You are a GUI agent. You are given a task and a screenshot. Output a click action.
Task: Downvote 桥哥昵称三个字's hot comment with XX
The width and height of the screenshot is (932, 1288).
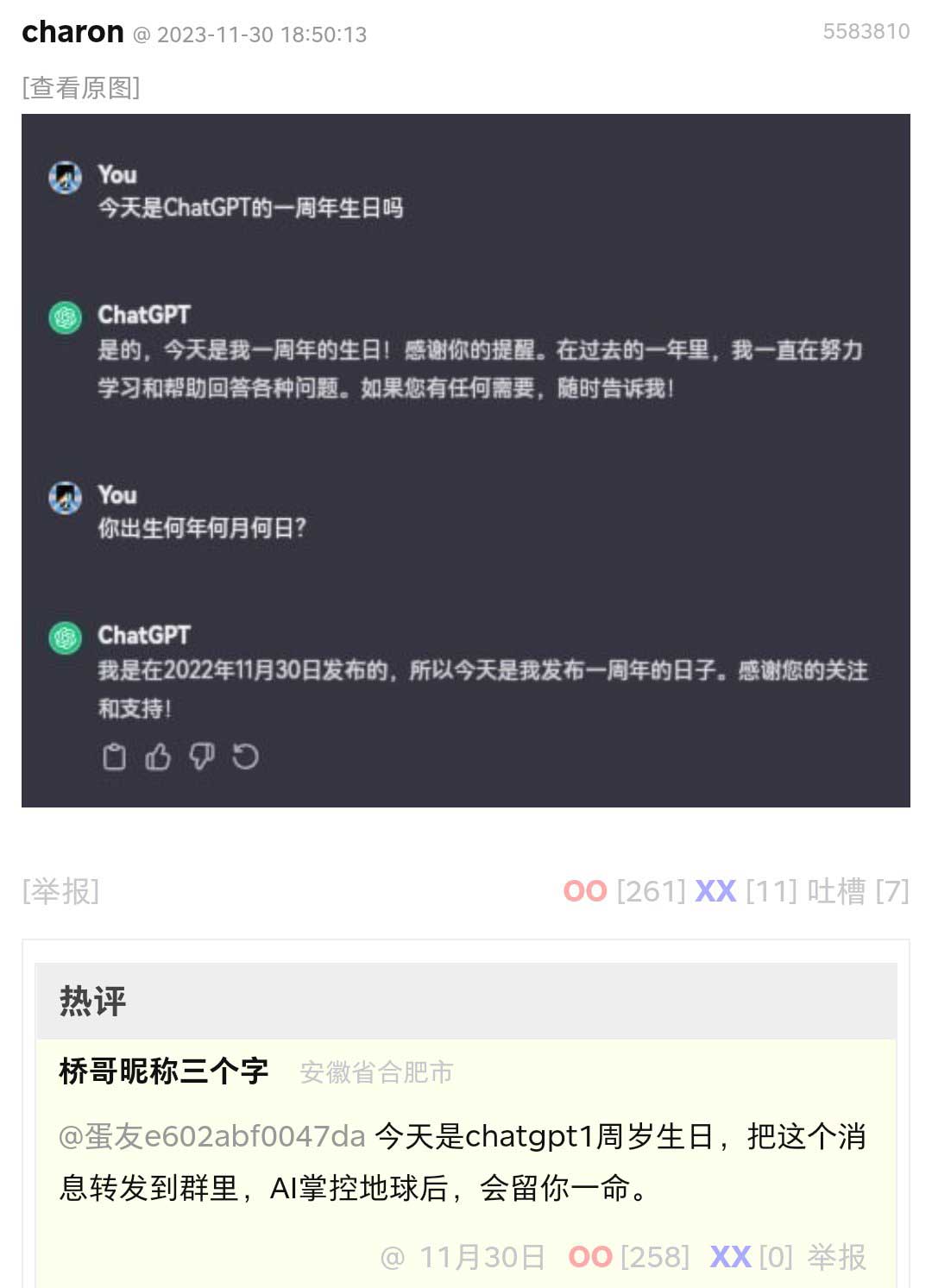(730, 1257)
